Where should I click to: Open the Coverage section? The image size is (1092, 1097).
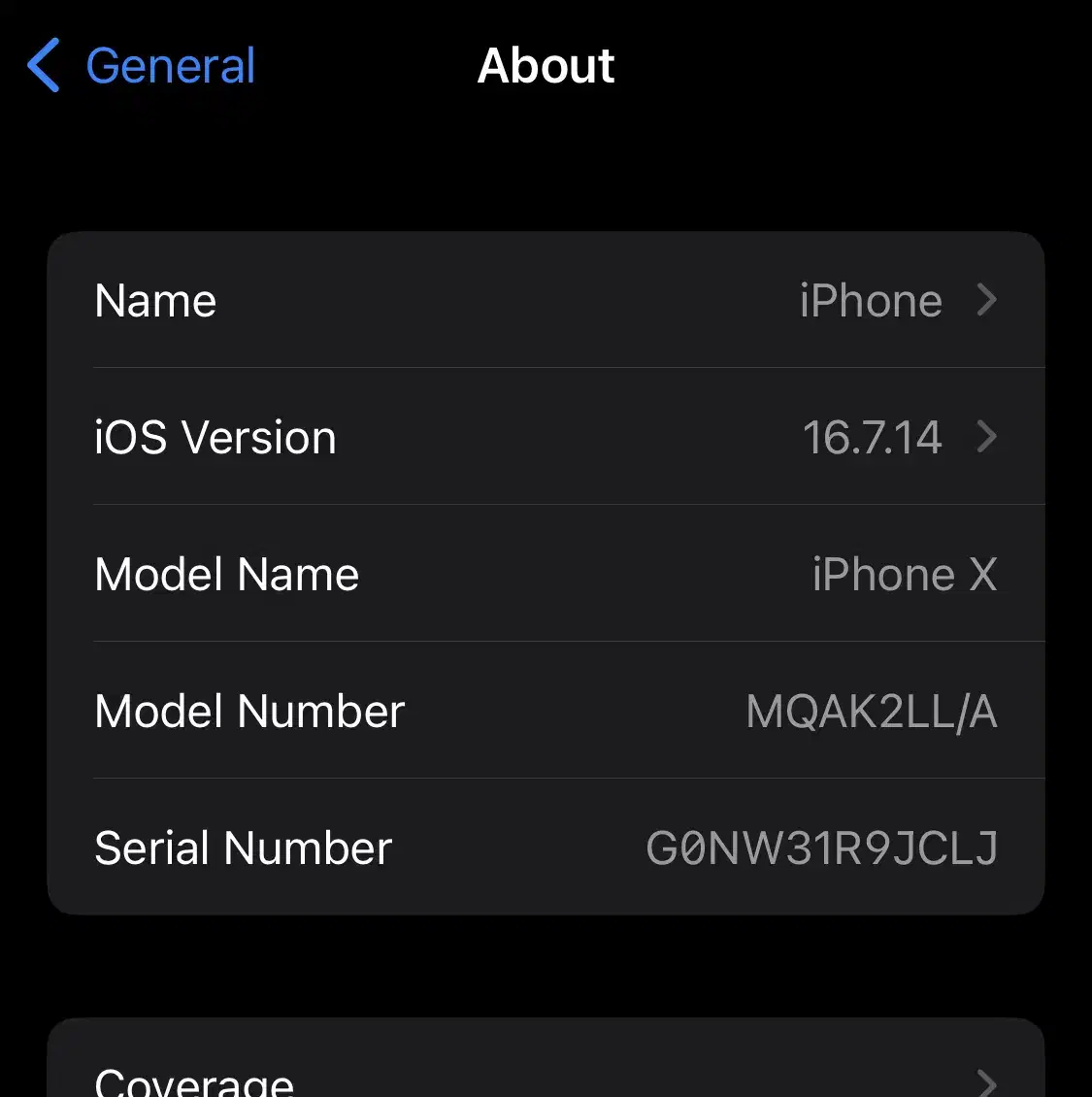(x=544, y=1078)
